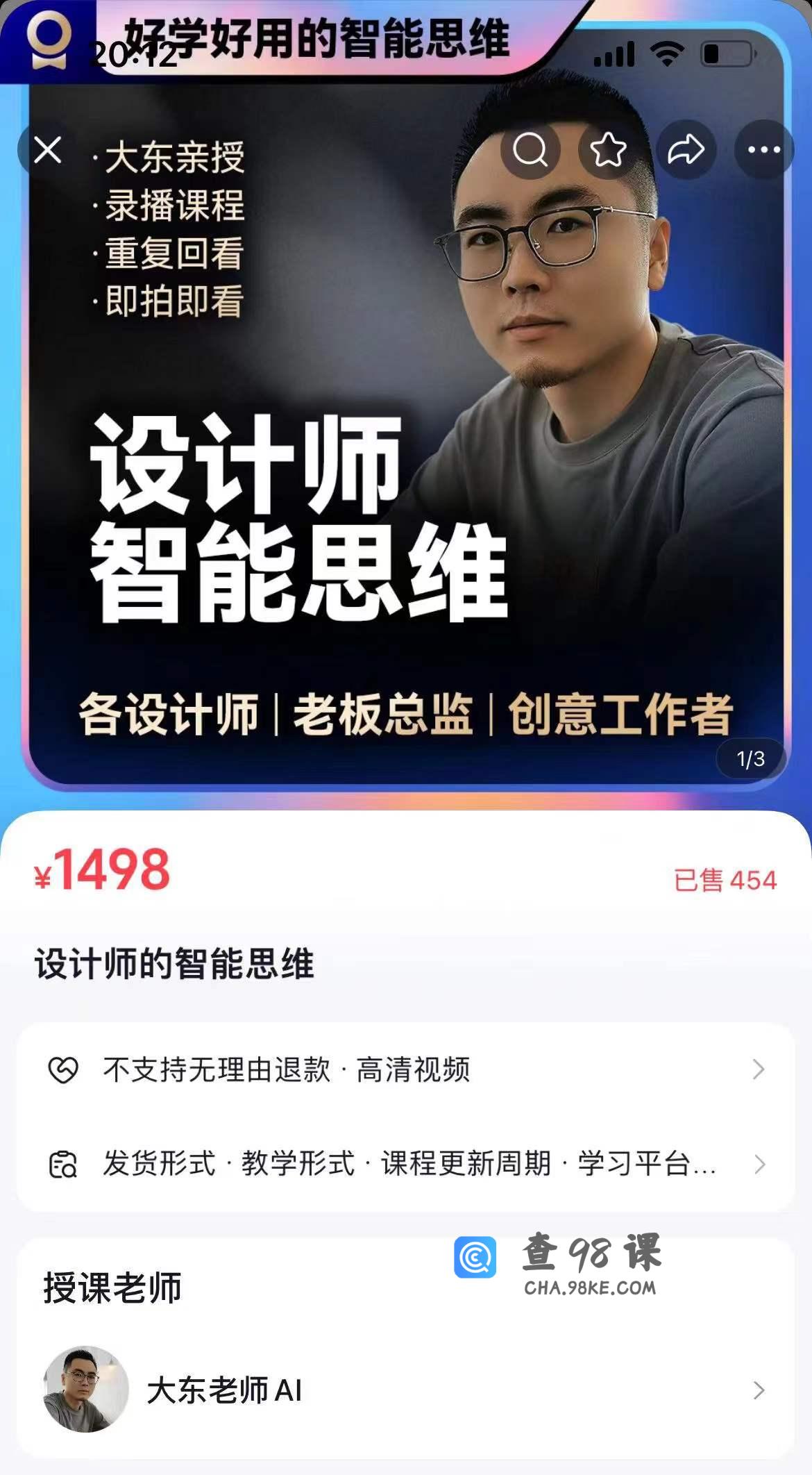Open the three-dot overflow menu
Image resolution: width=812 pixels, height=1475 pixels.
coord(763,150)
